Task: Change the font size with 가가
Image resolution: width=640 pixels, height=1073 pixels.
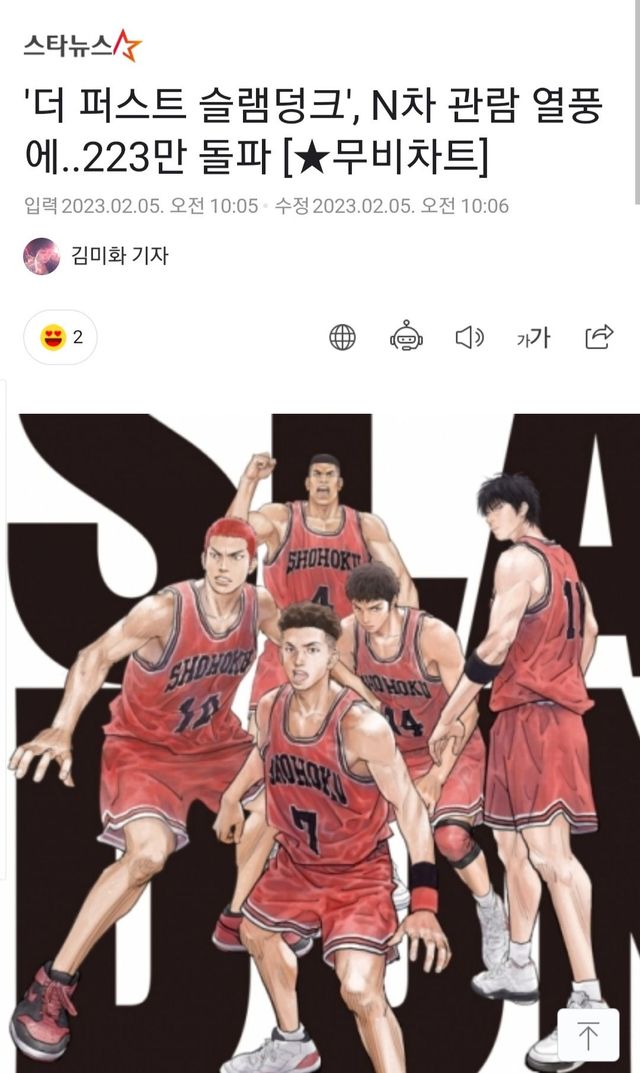Action: click(x=533, y=338)
